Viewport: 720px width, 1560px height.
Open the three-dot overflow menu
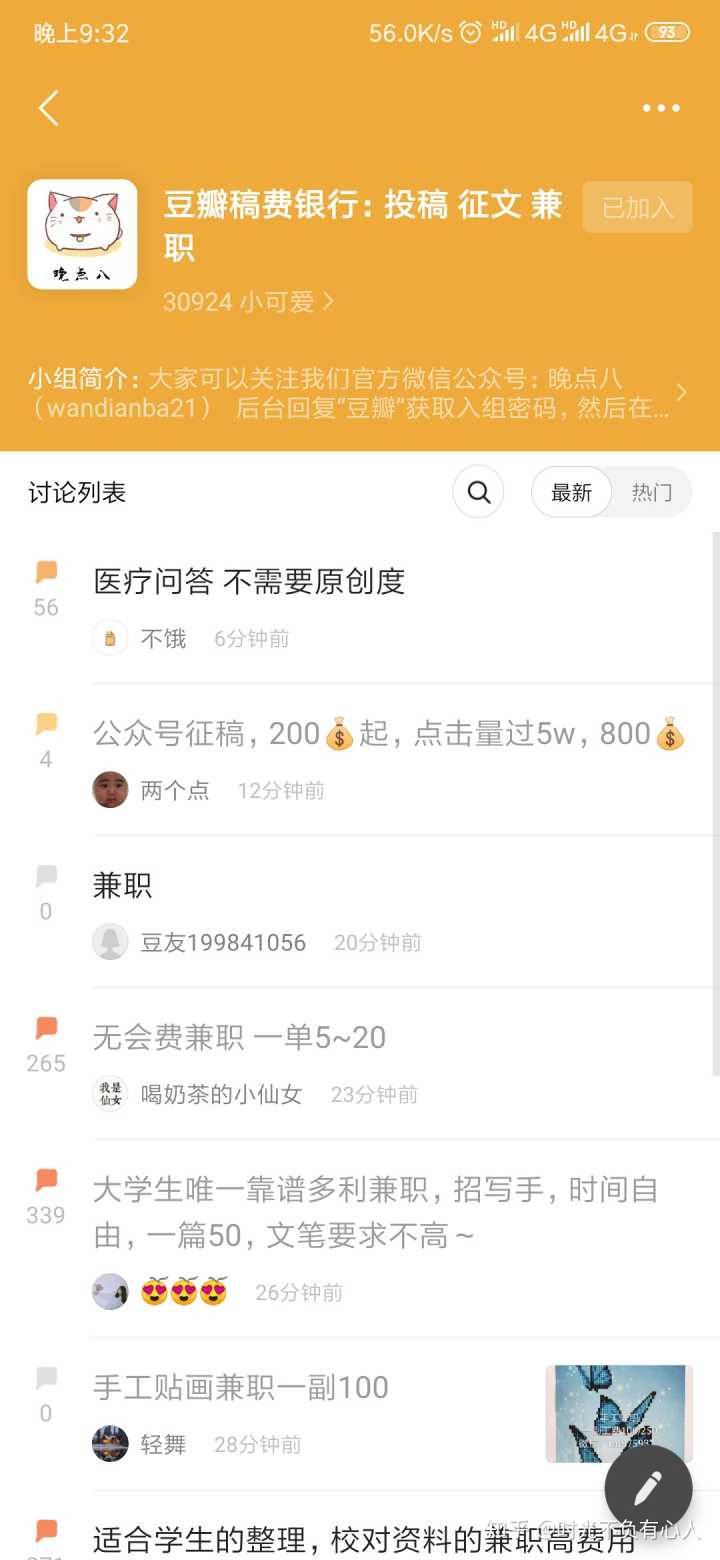pos(661,108)
